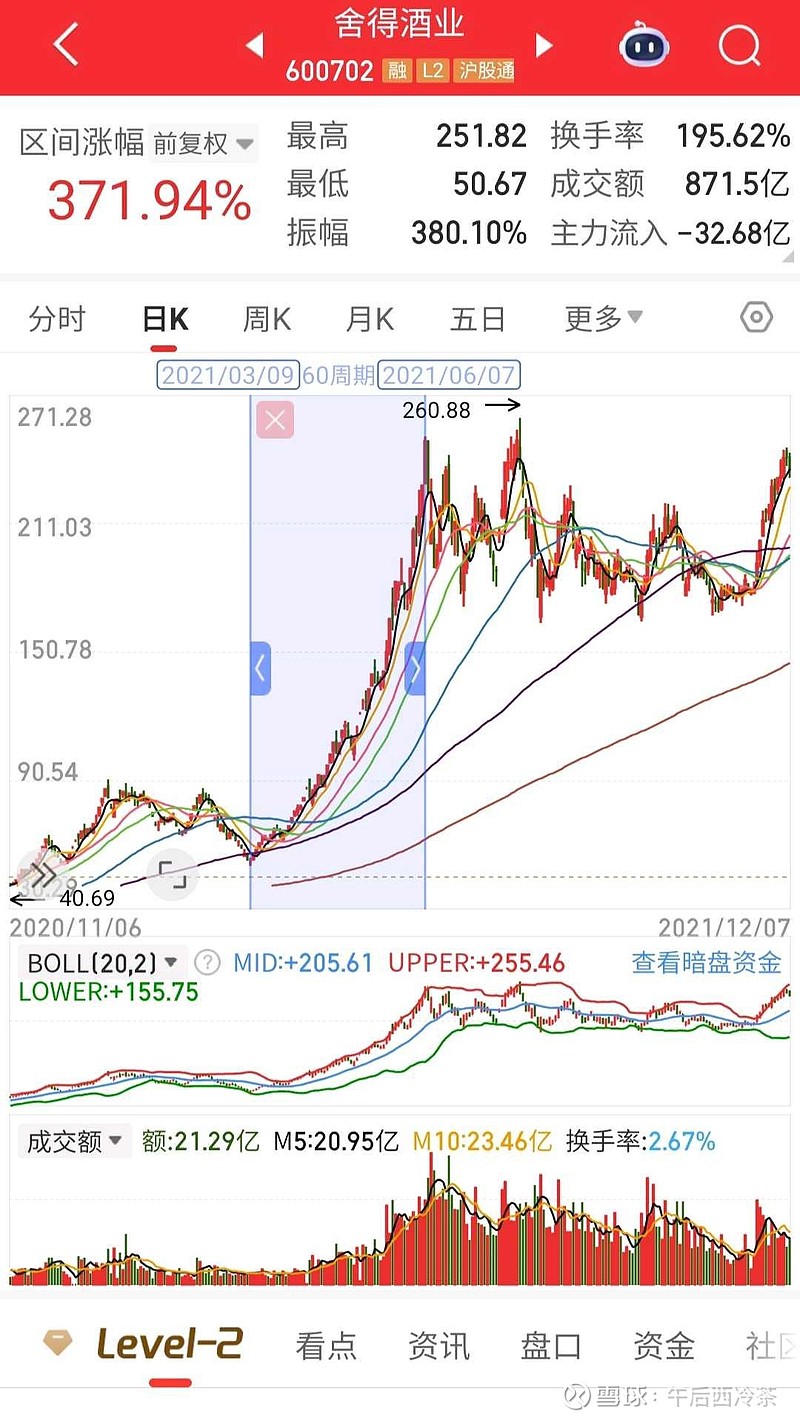The height and width of the screenshot is (1421, 800).
Task: Click the next stock arrow beside 舍得酒业
Action: click(545, 45)
